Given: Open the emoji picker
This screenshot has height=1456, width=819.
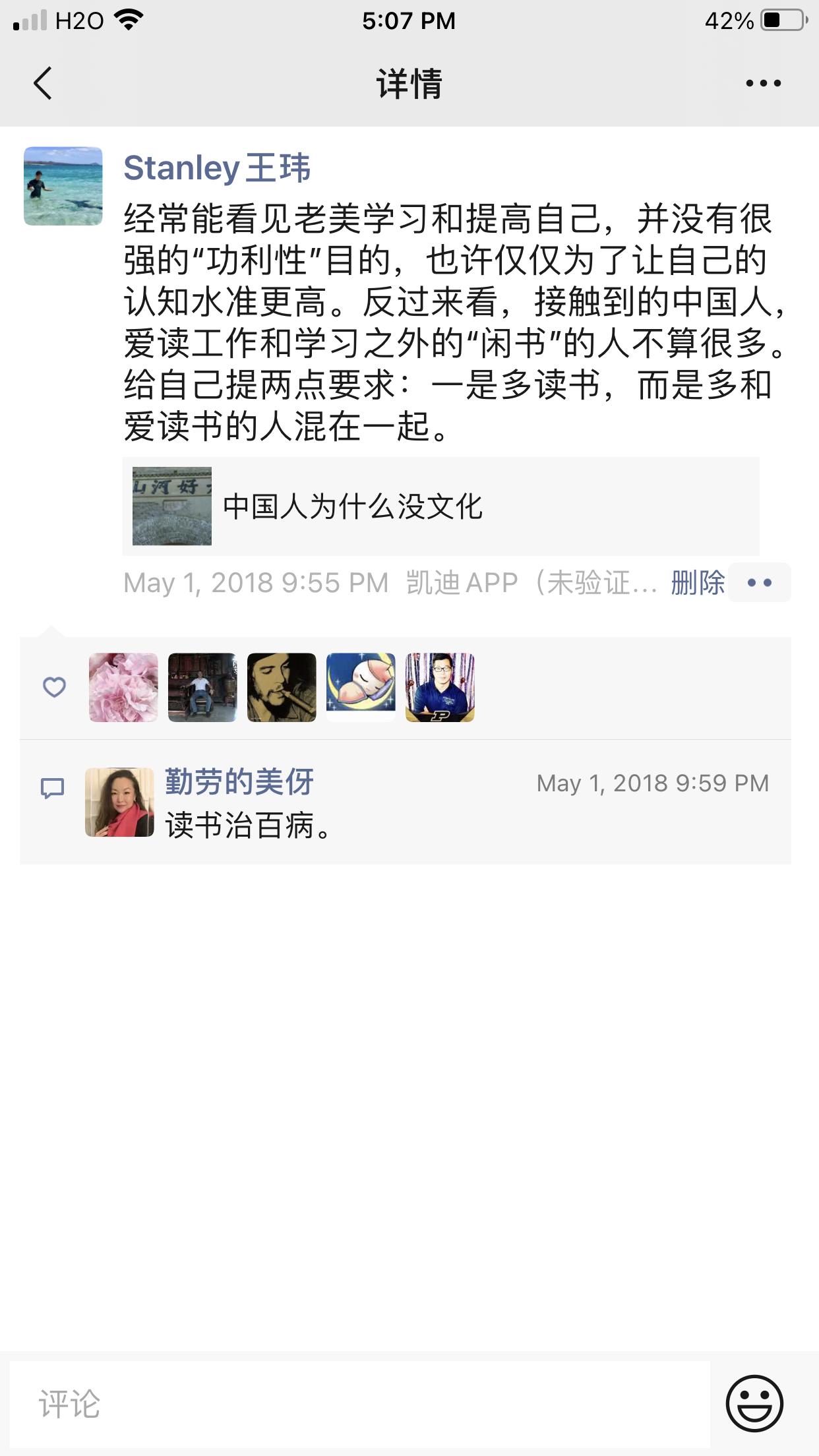Looking at the screenshot, I should pyautogui.click(x=754, y=1404).
